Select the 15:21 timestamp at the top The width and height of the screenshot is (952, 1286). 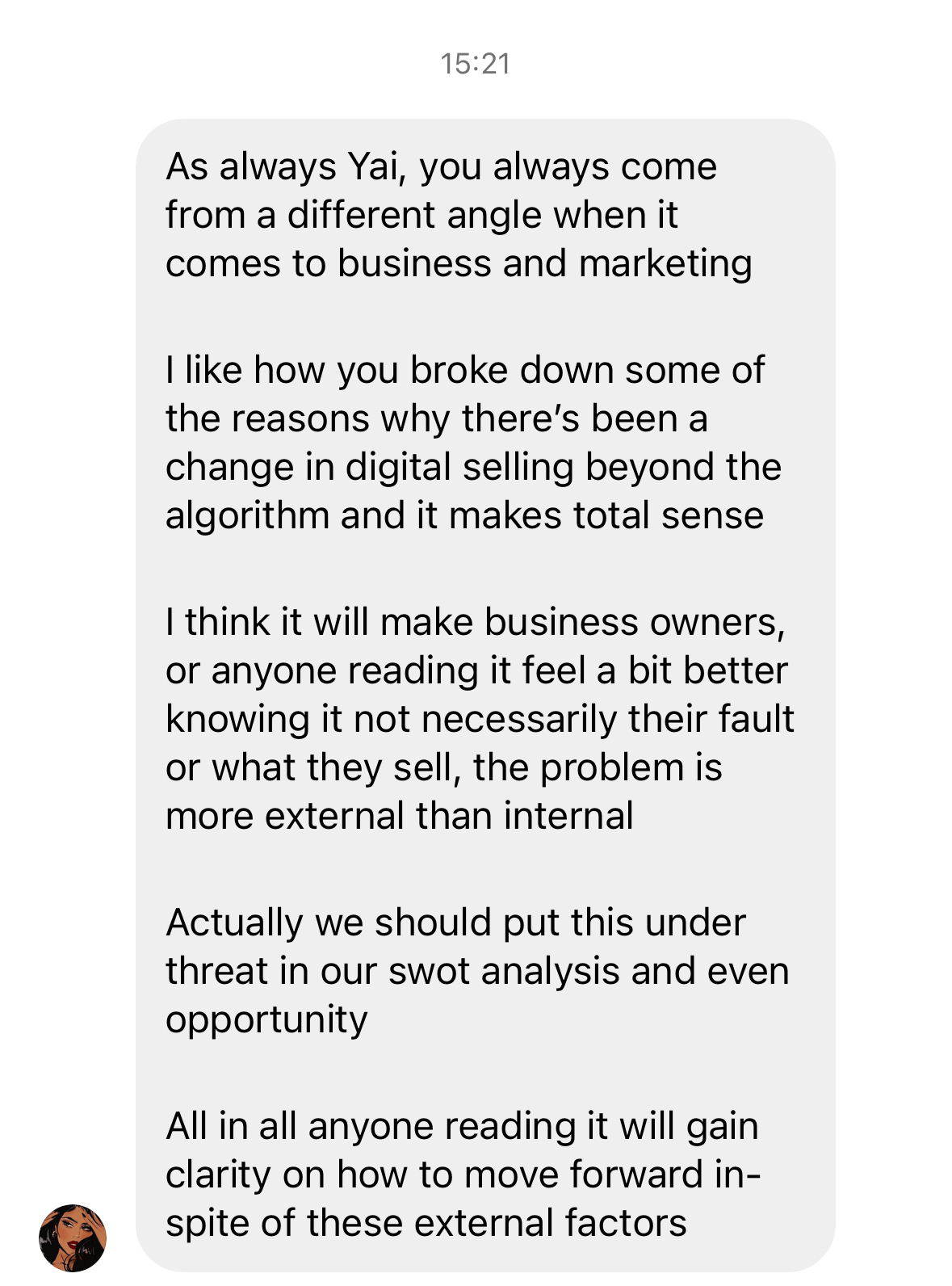coord(476,63)
